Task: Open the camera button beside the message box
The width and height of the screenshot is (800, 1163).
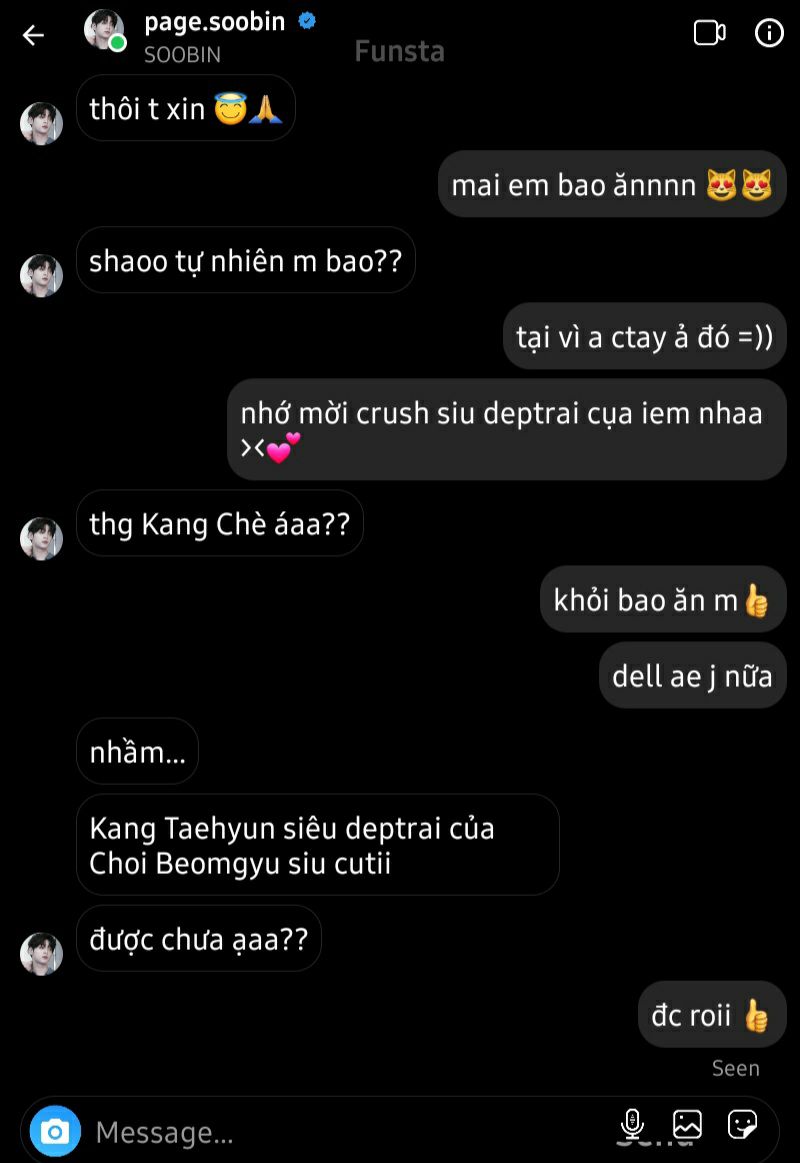Action: pyautogui.click(x=55, y=1131)
